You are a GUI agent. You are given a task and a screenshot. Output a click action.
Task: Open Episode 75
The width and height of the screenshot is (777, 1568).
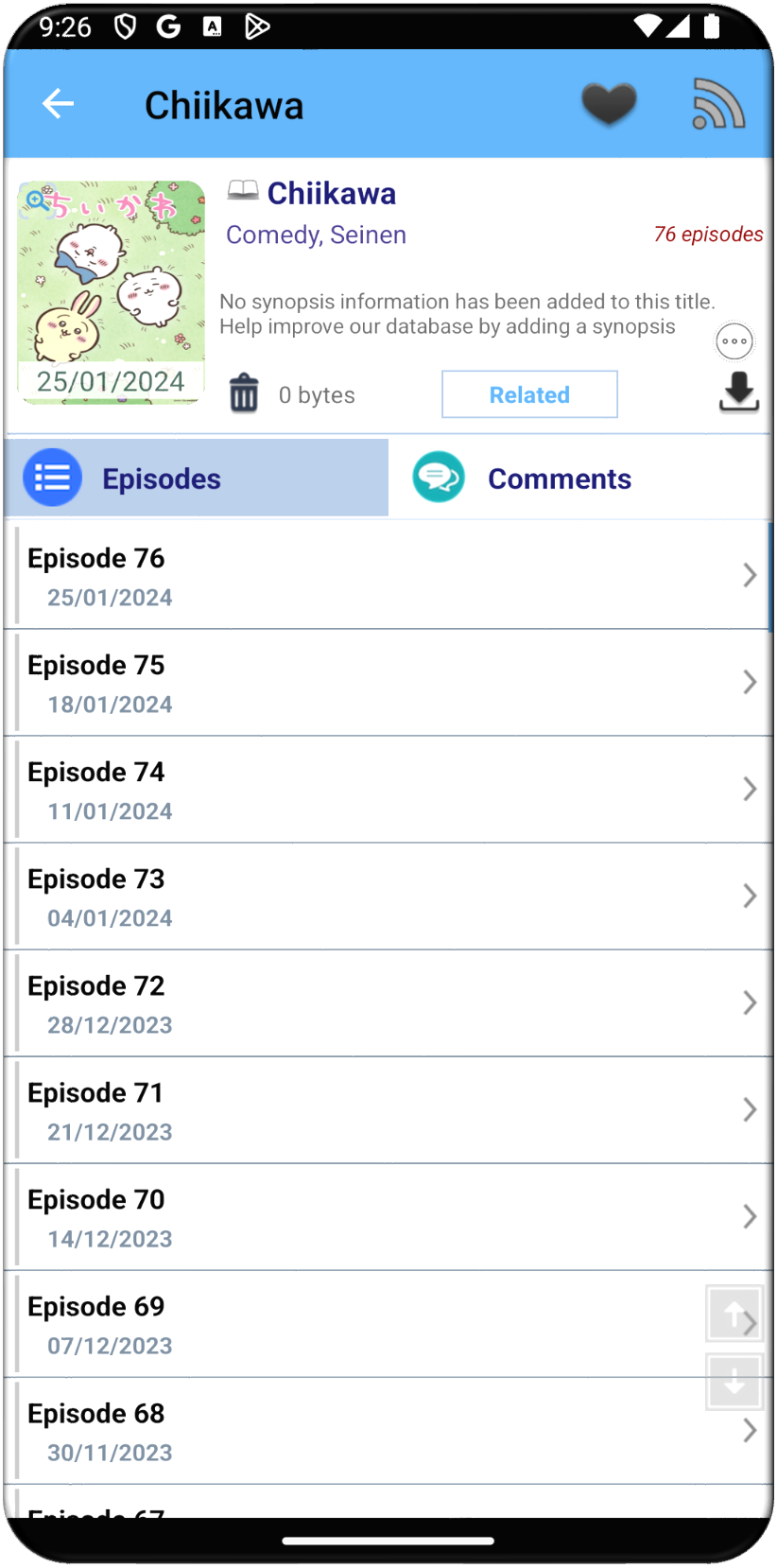(x=388, y=683)
